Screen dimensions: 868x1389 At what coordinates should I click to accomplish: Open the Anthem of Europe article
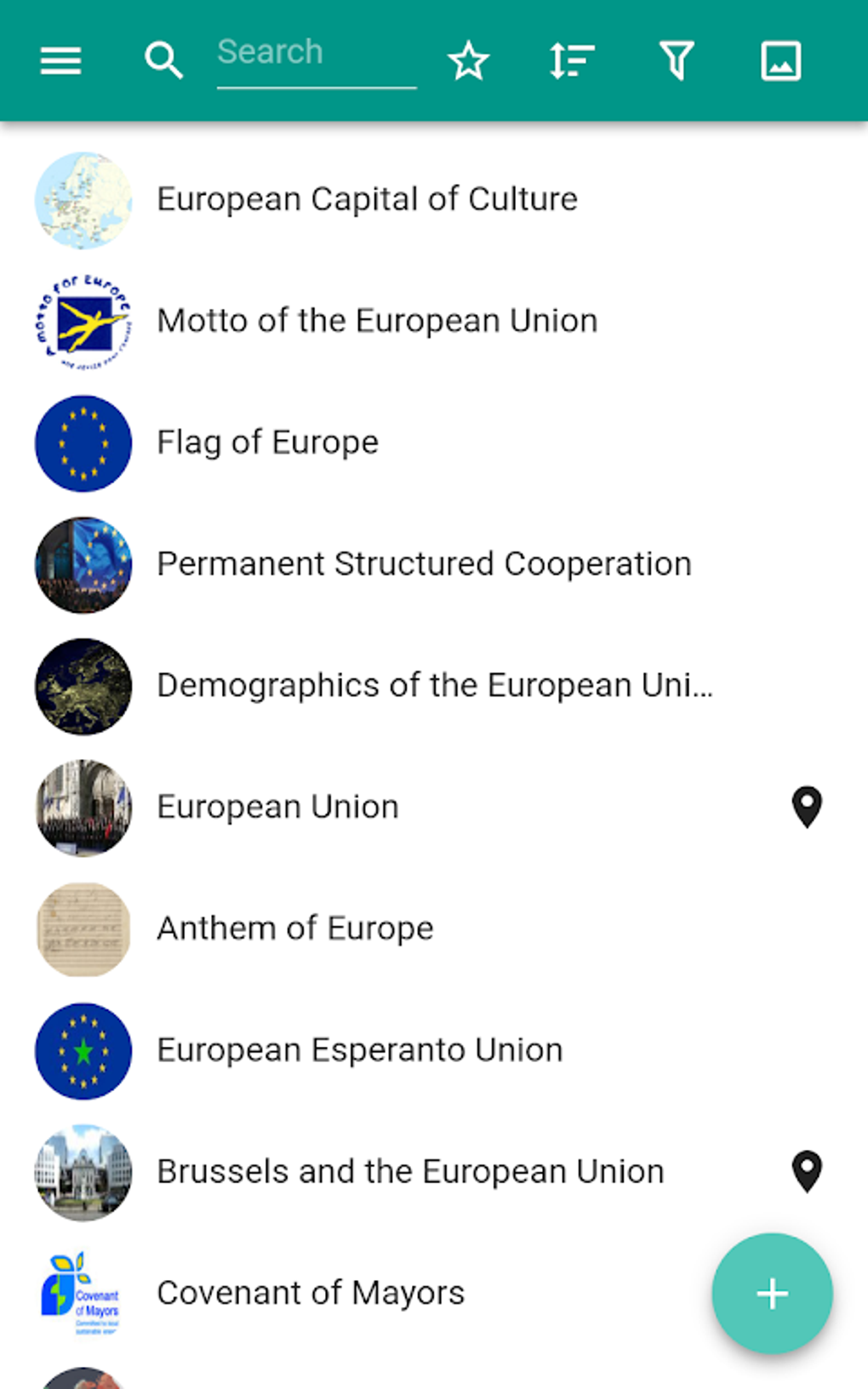(294, 929)
